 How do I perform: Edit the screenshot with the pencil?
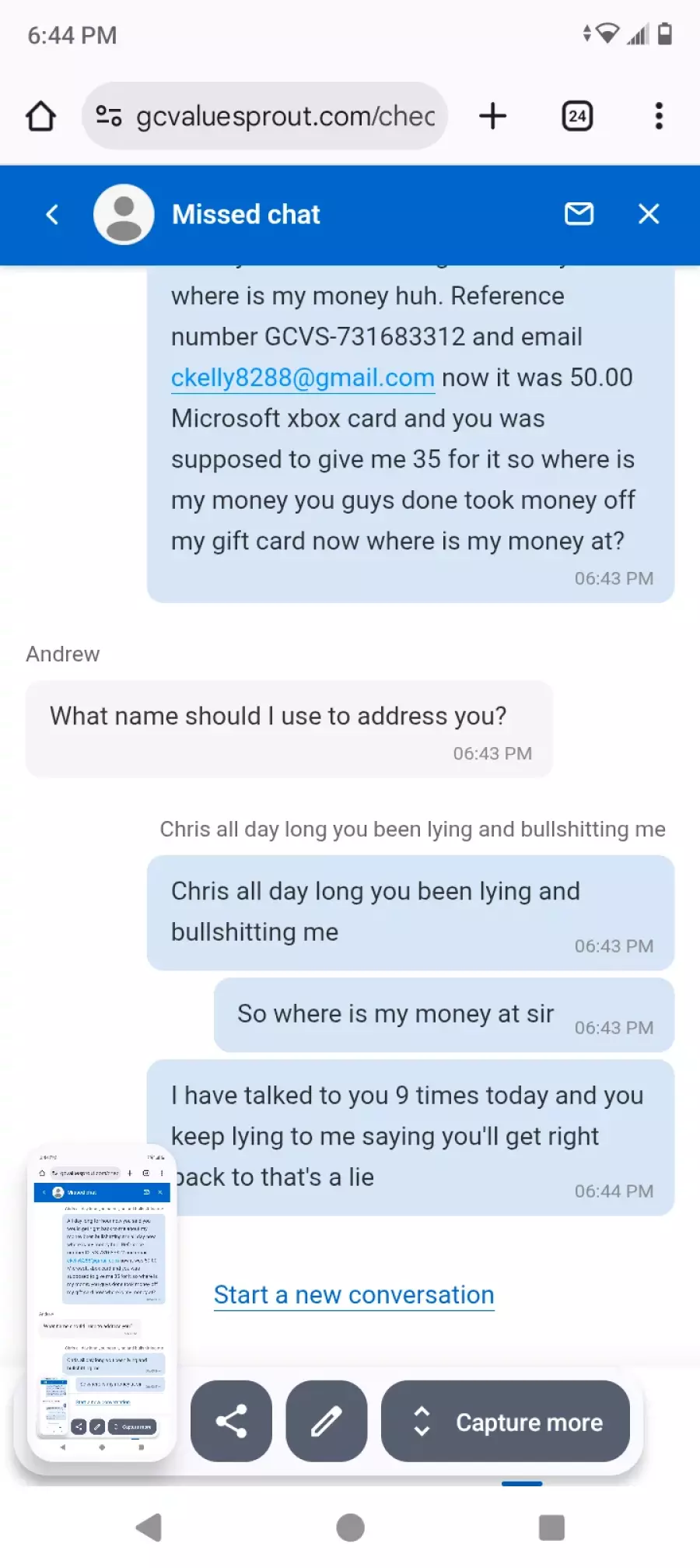pyautogui.click(x=327, y=1421)
